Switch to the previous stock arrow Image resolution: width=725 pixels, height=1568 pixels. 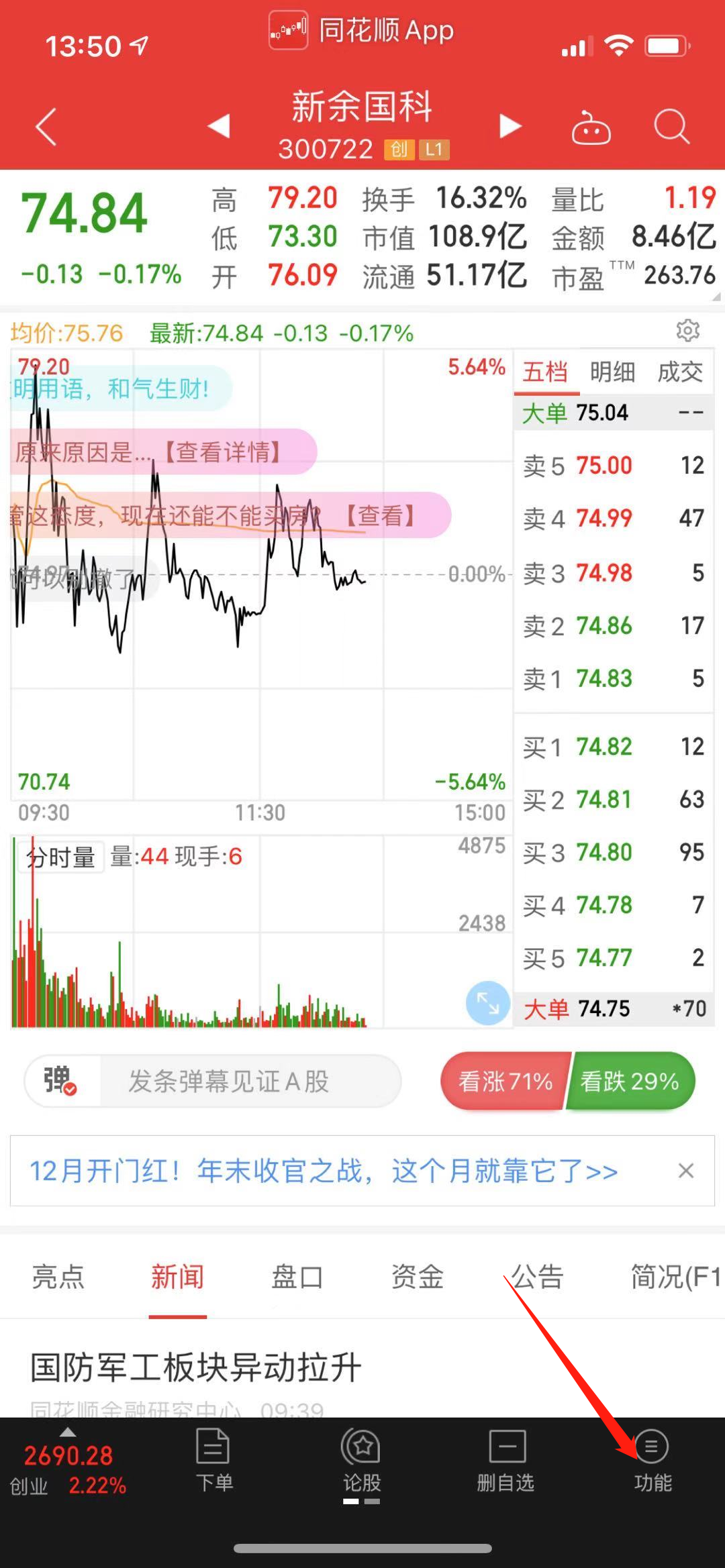tap(219, 126)
